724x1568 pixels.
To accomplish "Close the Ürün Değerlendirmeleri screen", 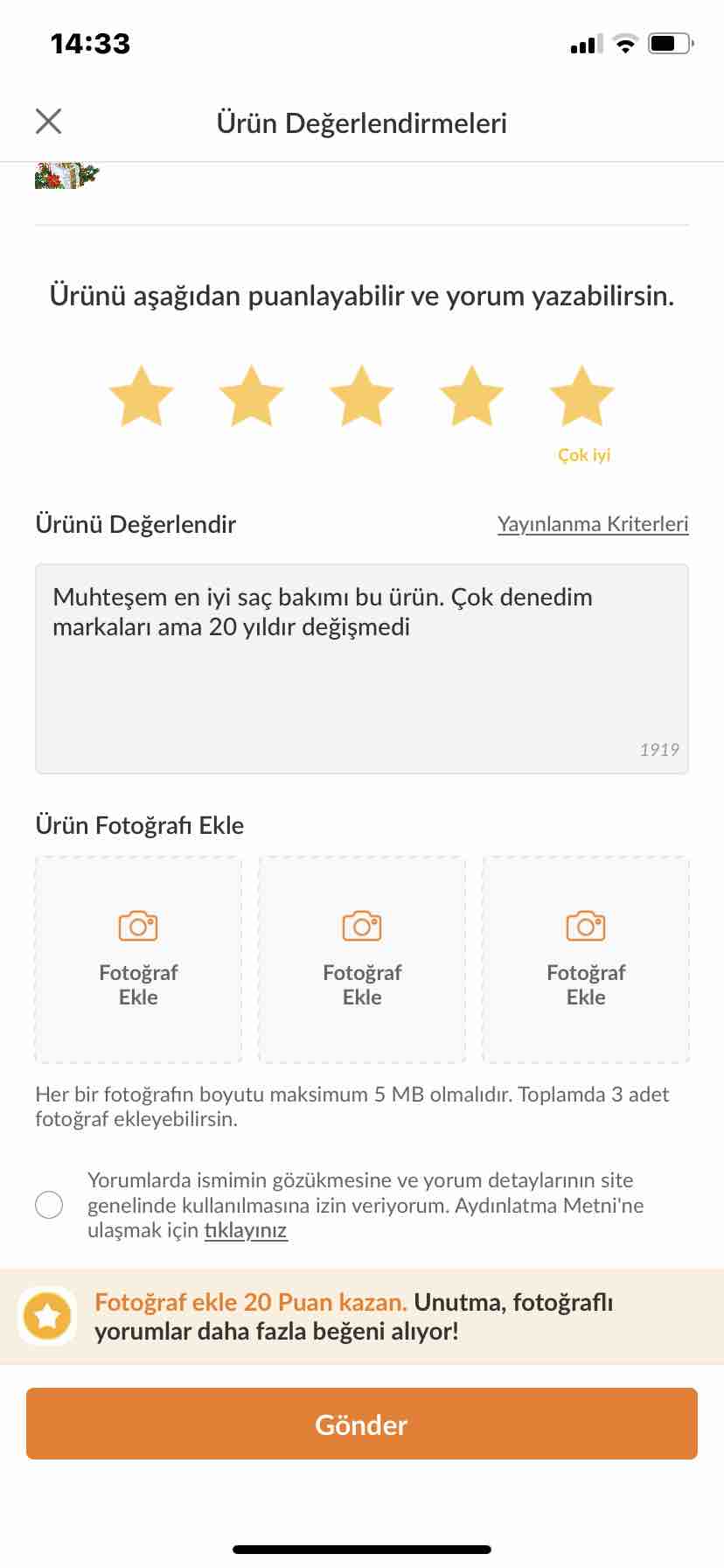I will pos(49,122).
